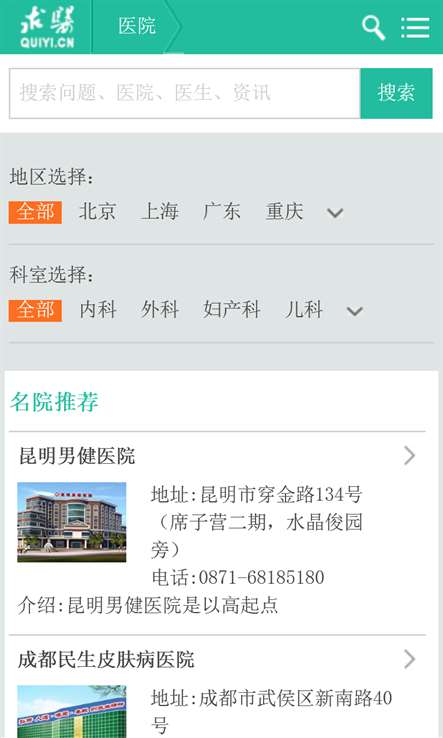Tap the green 搜索 button

tap(396, 93)
